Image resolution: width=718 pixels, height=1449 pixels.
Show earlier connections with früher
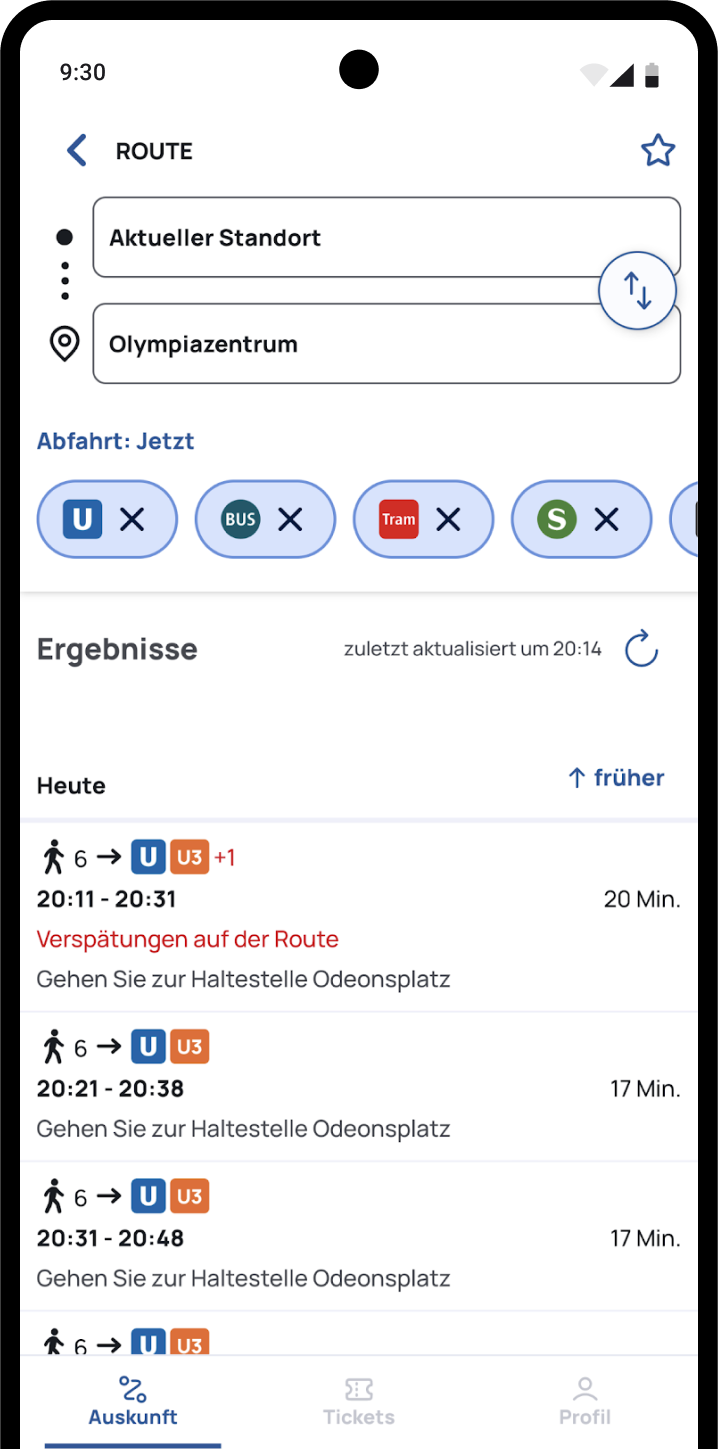tap(616, 778)
